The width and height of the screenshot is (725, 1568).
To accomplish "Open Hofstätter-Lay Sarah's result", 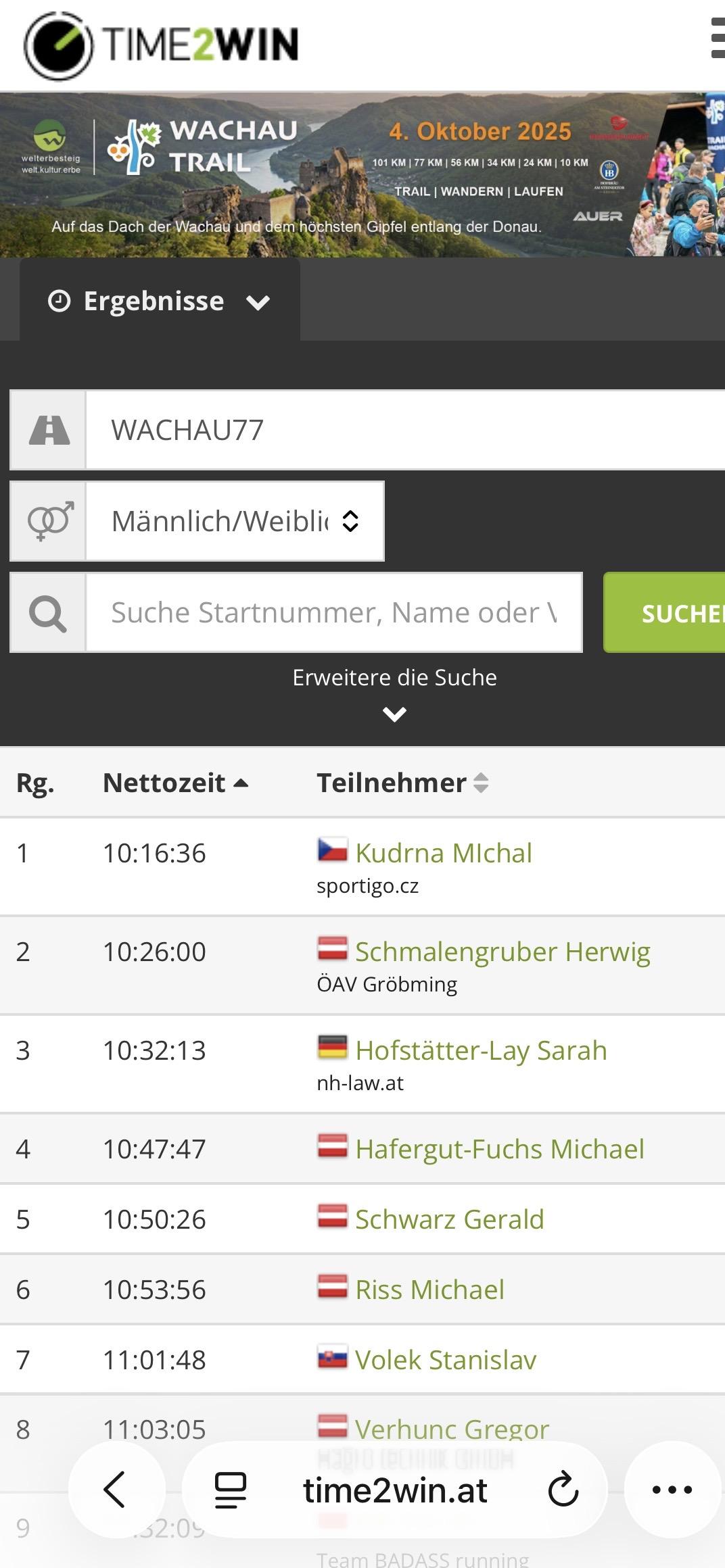I will coord(480,1050).
